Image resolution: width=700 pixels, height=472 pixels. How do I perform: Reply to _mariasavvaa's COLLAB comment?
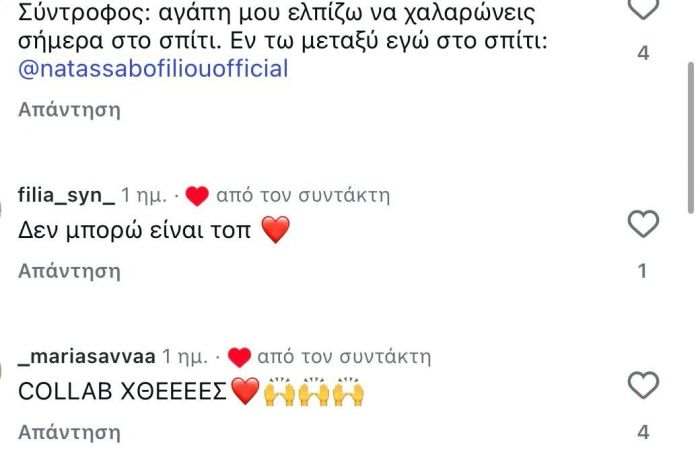click(x=69, y=432)
